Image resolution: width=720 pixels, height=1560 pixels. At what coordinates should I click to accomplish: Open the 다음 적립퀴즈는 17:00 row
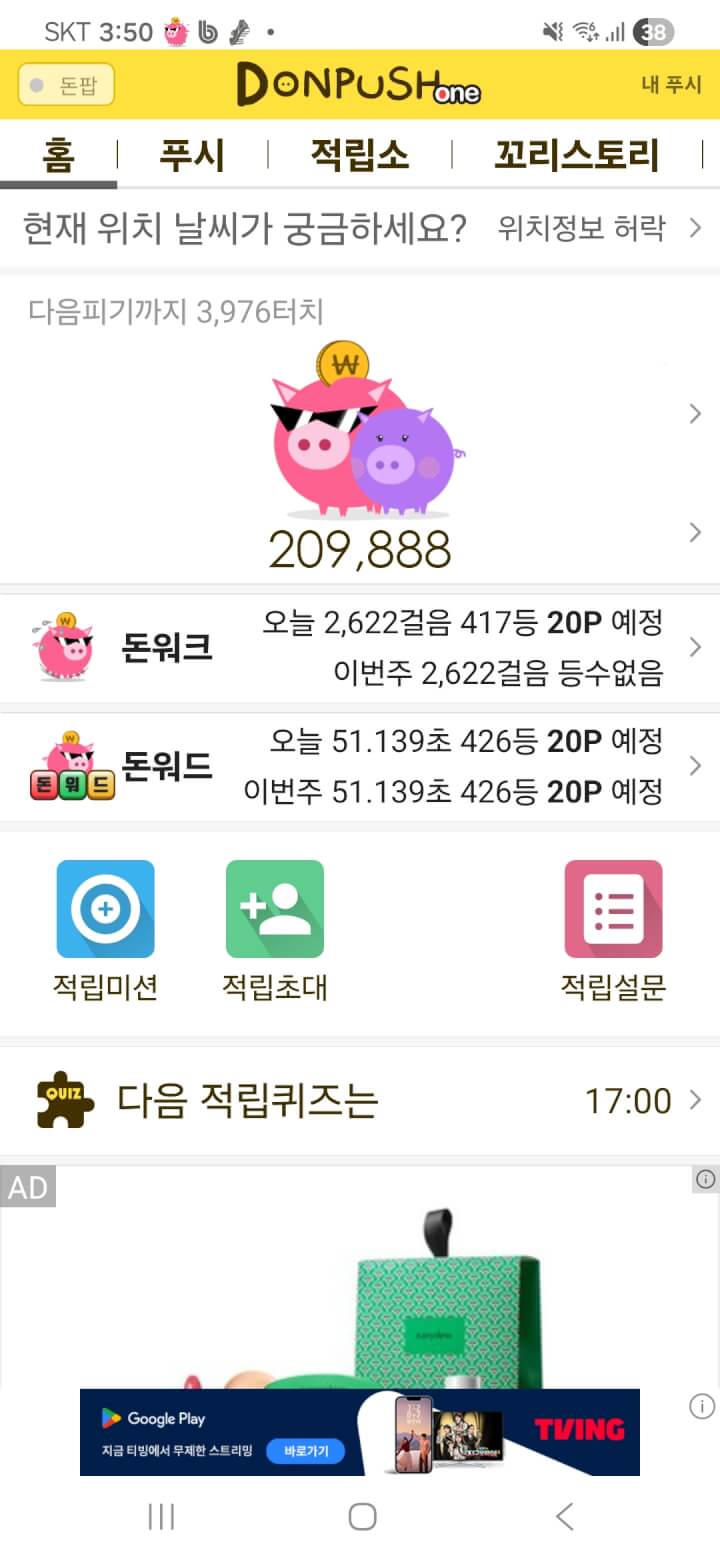(x=360, y=1101)
